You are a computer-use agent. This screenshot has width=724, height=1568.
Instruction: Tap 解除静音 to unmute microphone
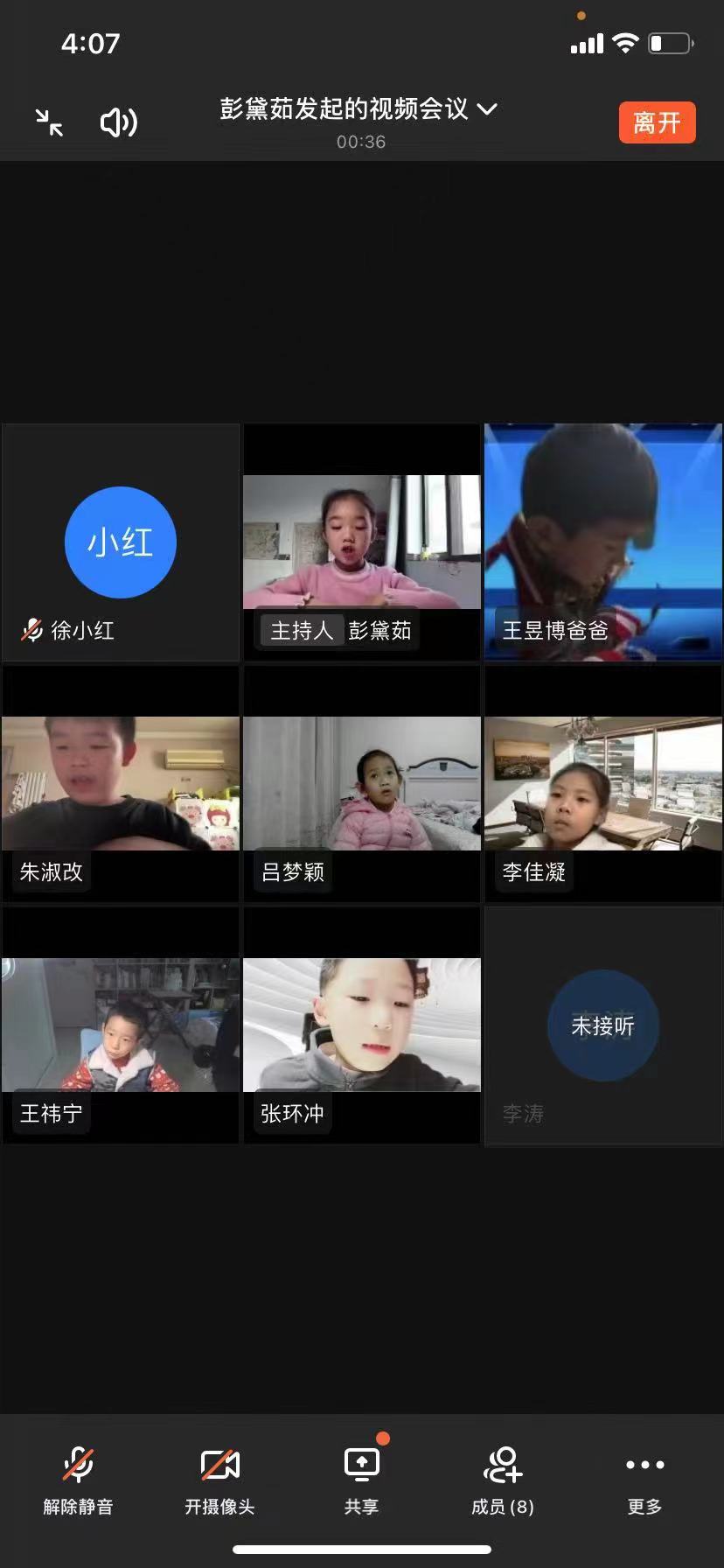pyautogui.click(x=78, y=1480)
